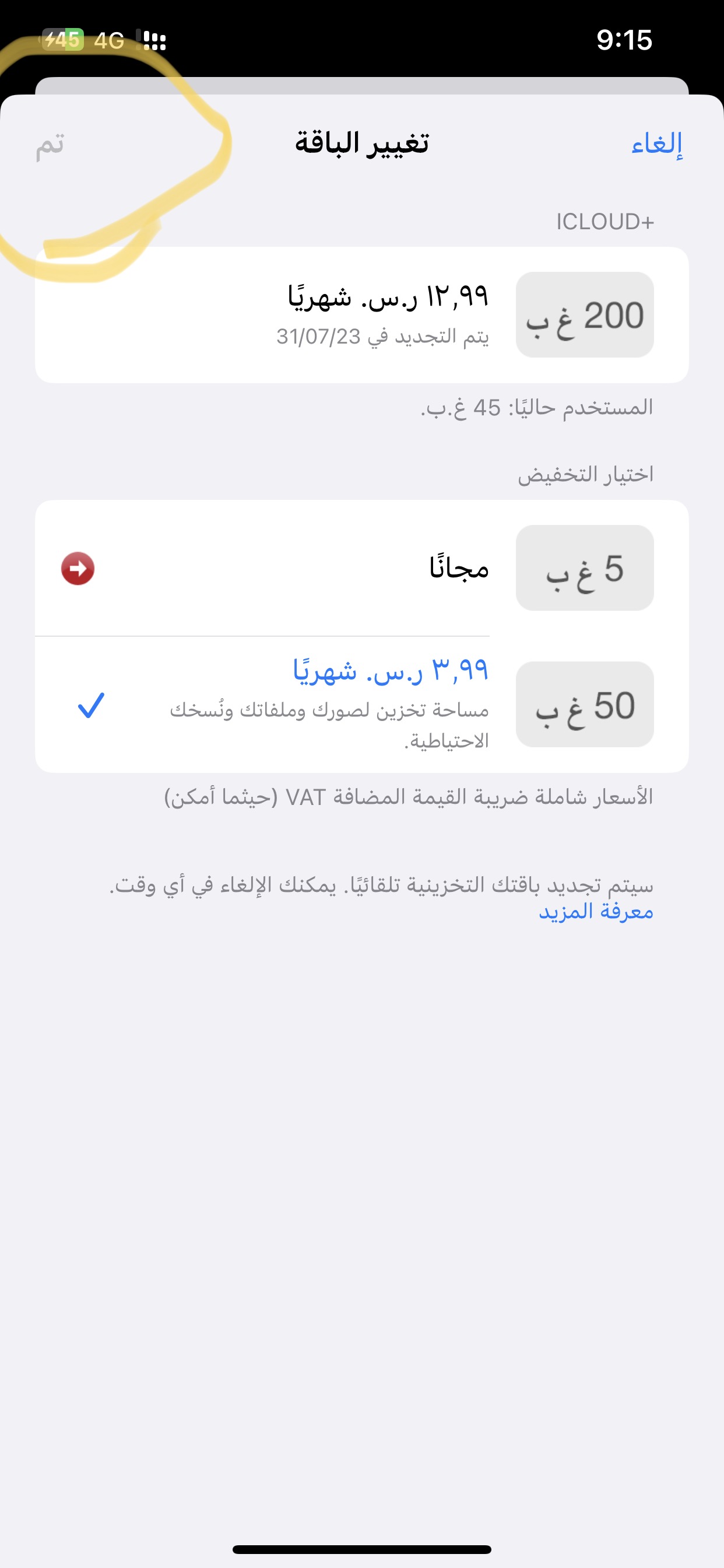Tap تم to confirm the plan change
Viewport: 724px width, 1568px height.
click(50, 145)
